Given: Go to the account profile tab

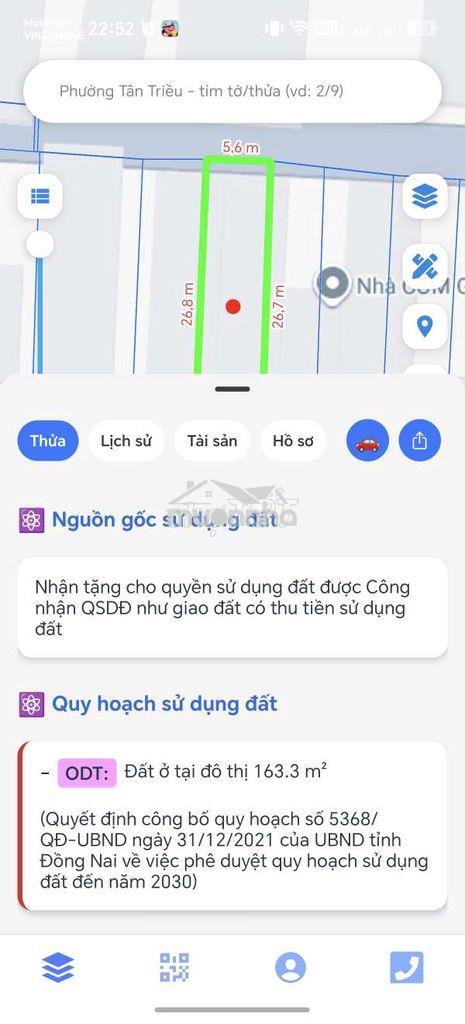Looking at the screenshot, I should 291,967.
